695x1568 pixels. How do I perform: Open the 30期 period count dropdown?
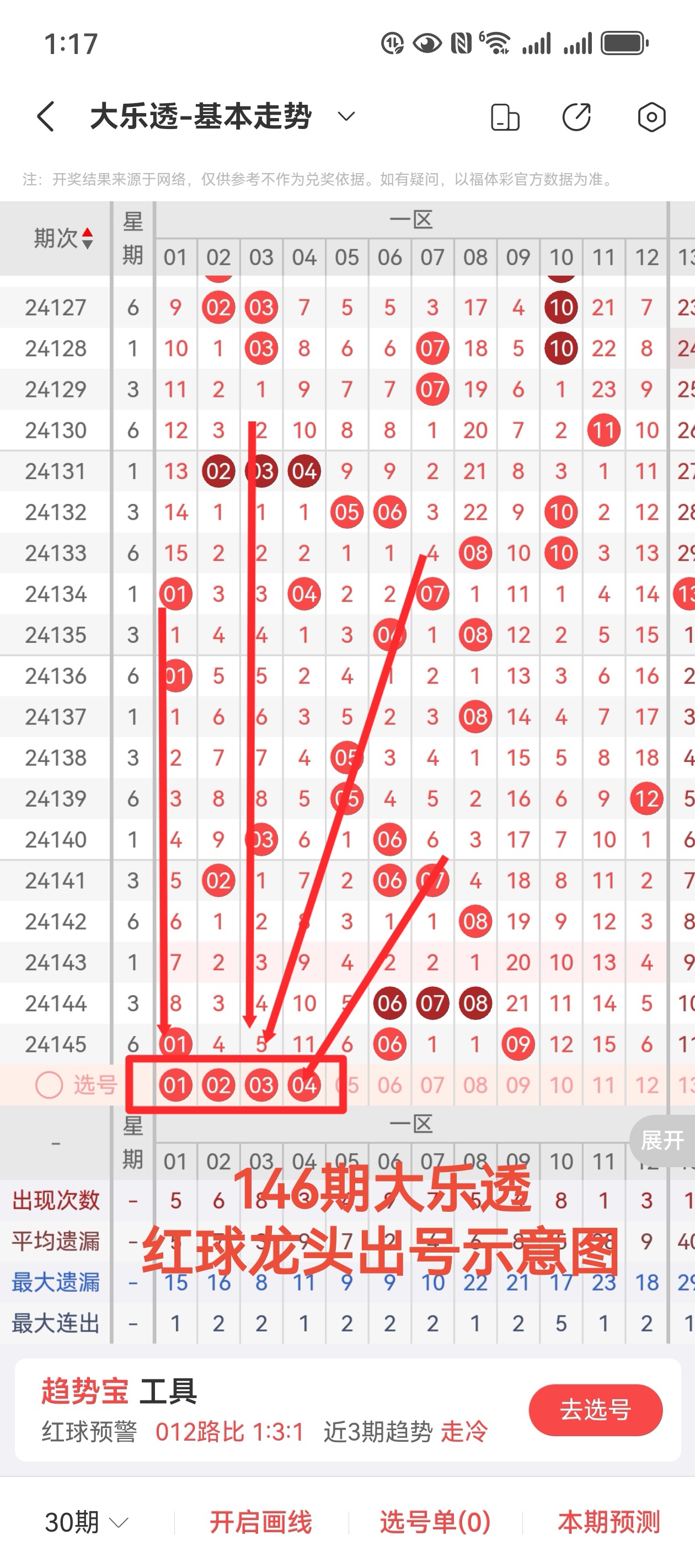click(x=87, y=1522)
